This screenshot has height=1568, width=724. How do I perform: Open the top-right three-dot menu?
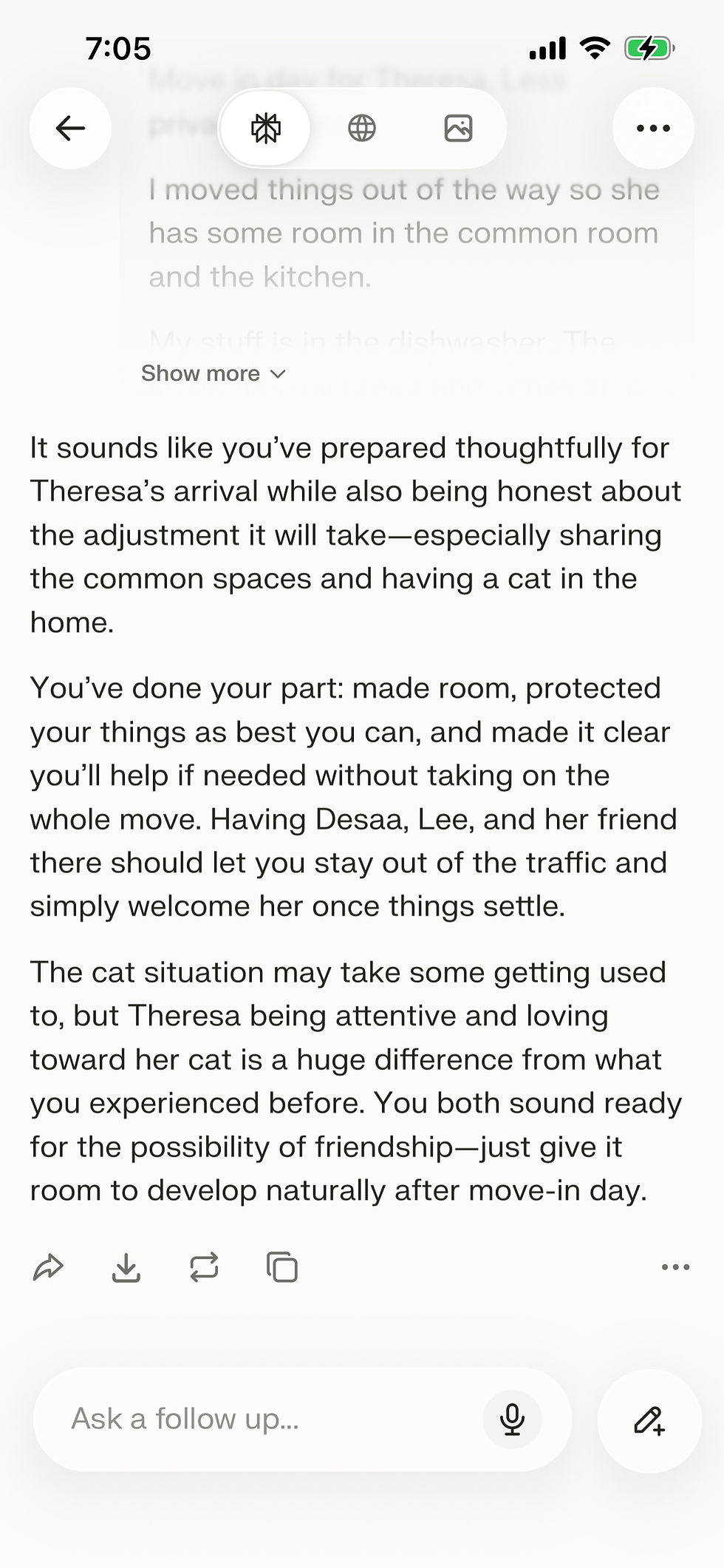[x=653, y=128]
